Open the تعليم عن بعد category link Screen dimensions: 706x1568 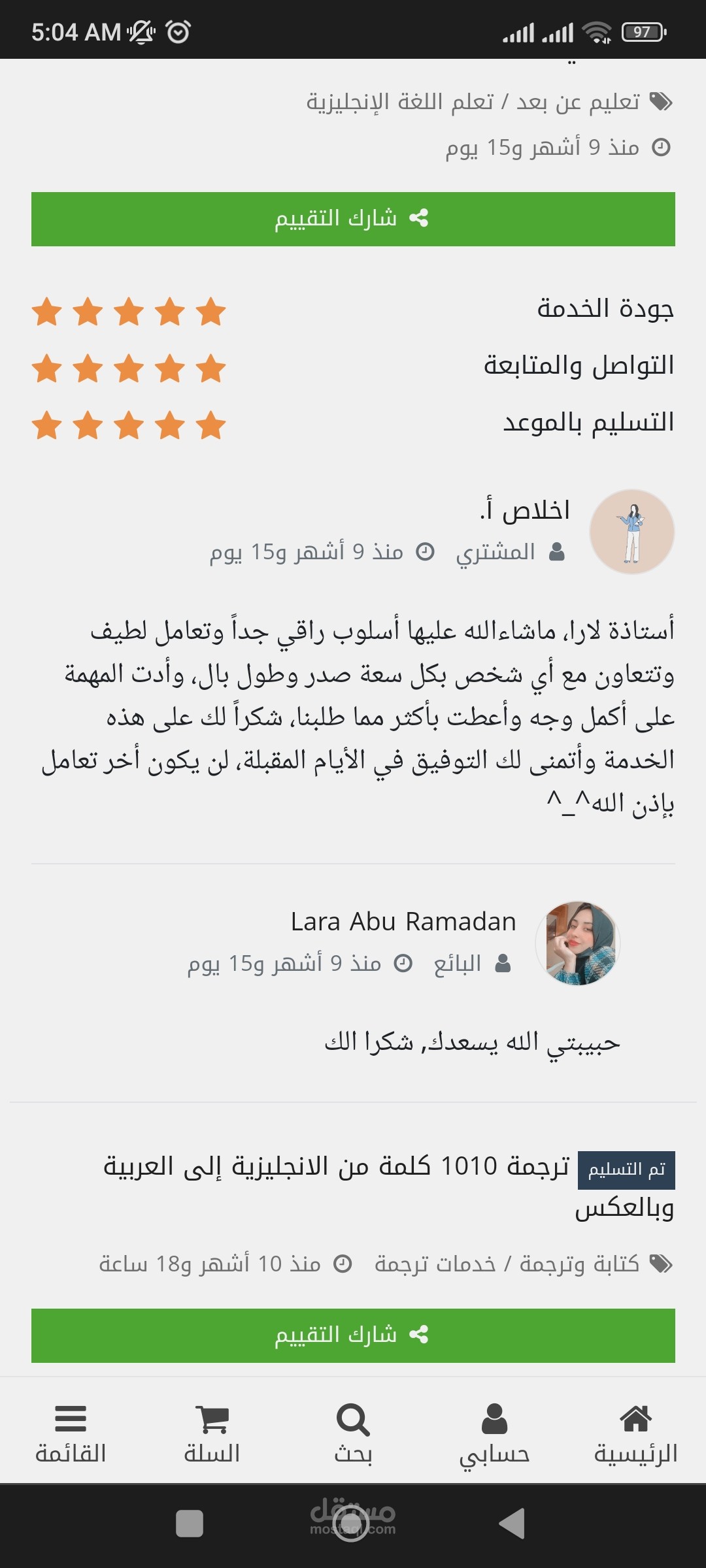coord(578,102)
